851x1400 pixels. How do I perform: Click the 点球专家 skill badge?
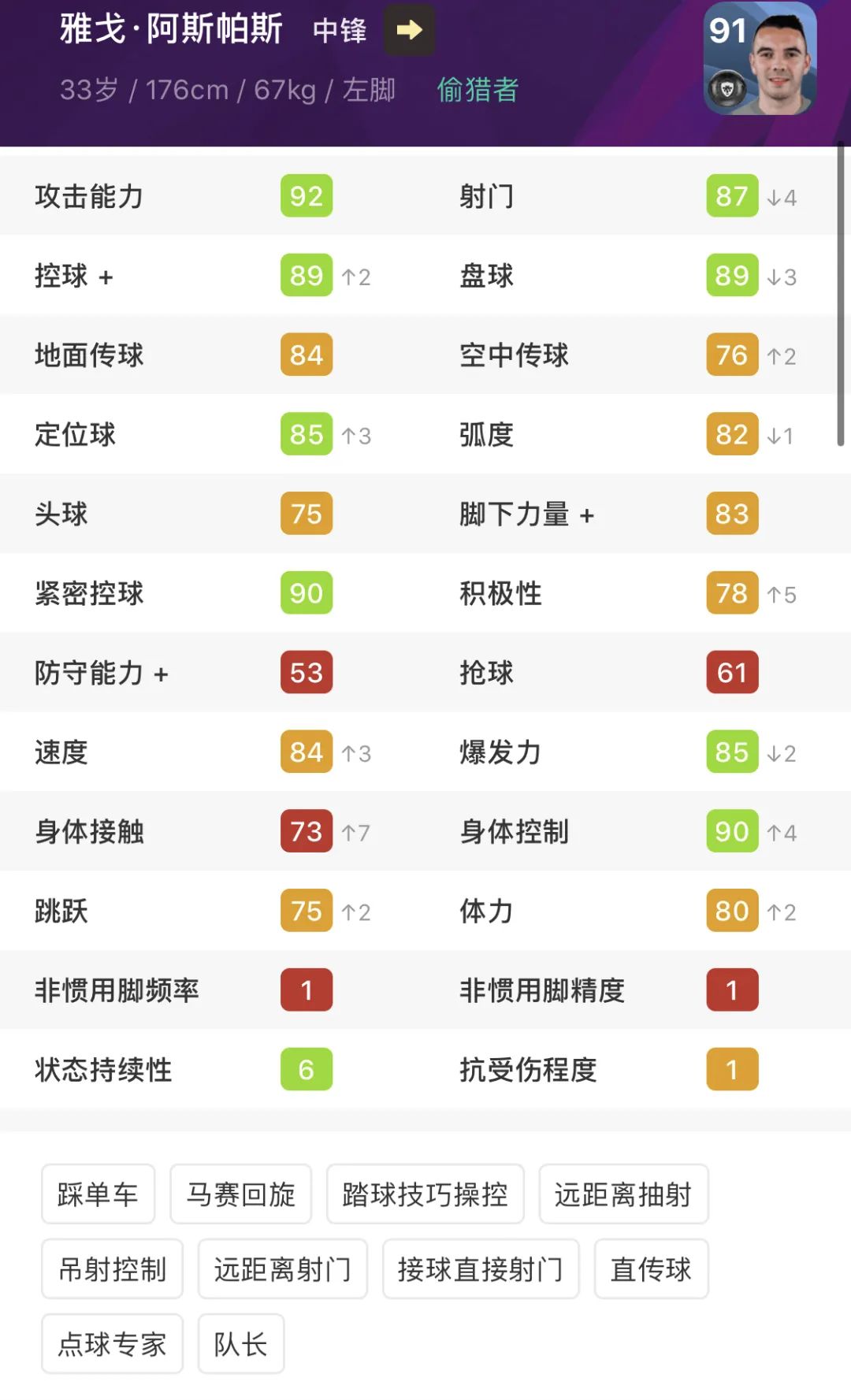(111, 1344)
